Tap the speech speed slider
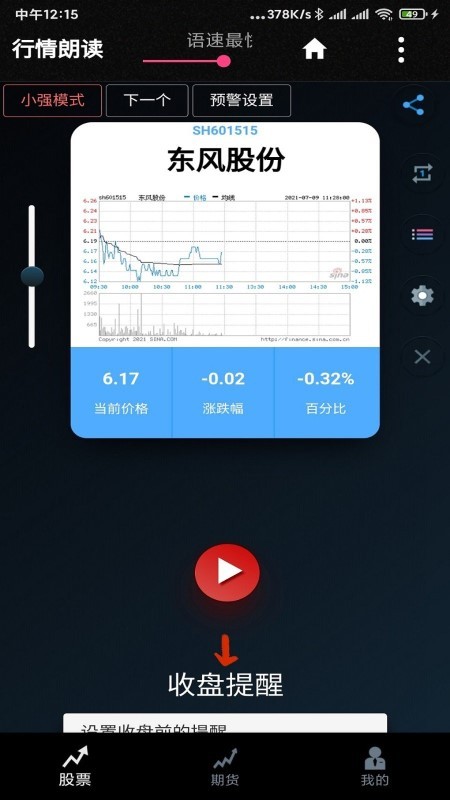 [x=187, y=61]
